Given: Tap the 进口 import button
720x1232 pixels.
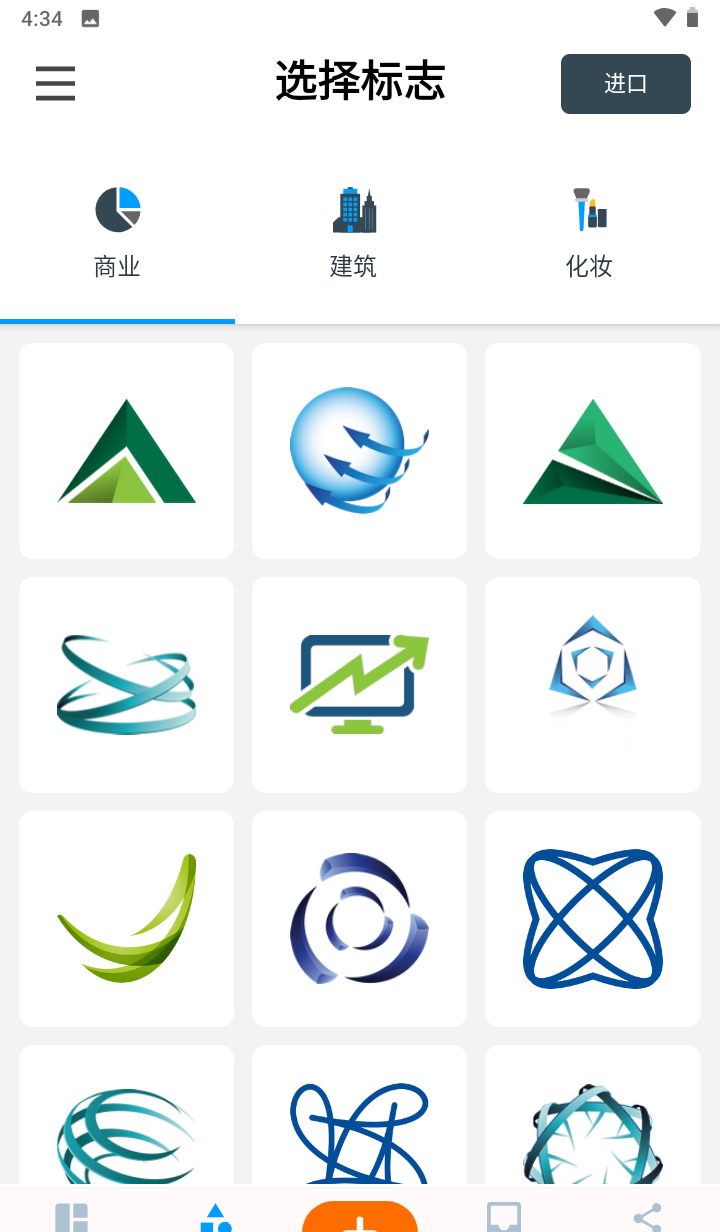Looking at the screenshot, I should coord(625,84).
